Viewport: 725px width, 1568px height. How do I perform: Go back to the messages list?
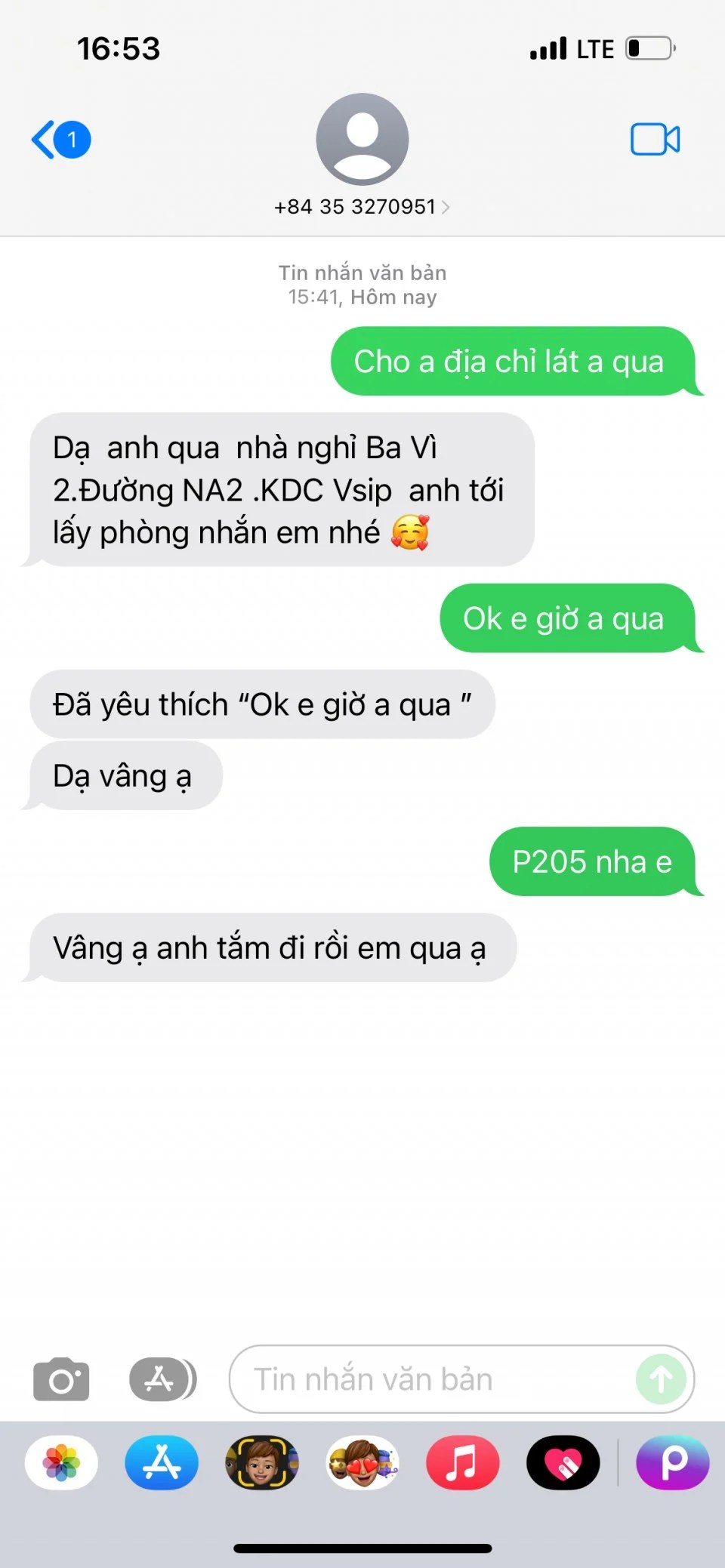(59, 140)
